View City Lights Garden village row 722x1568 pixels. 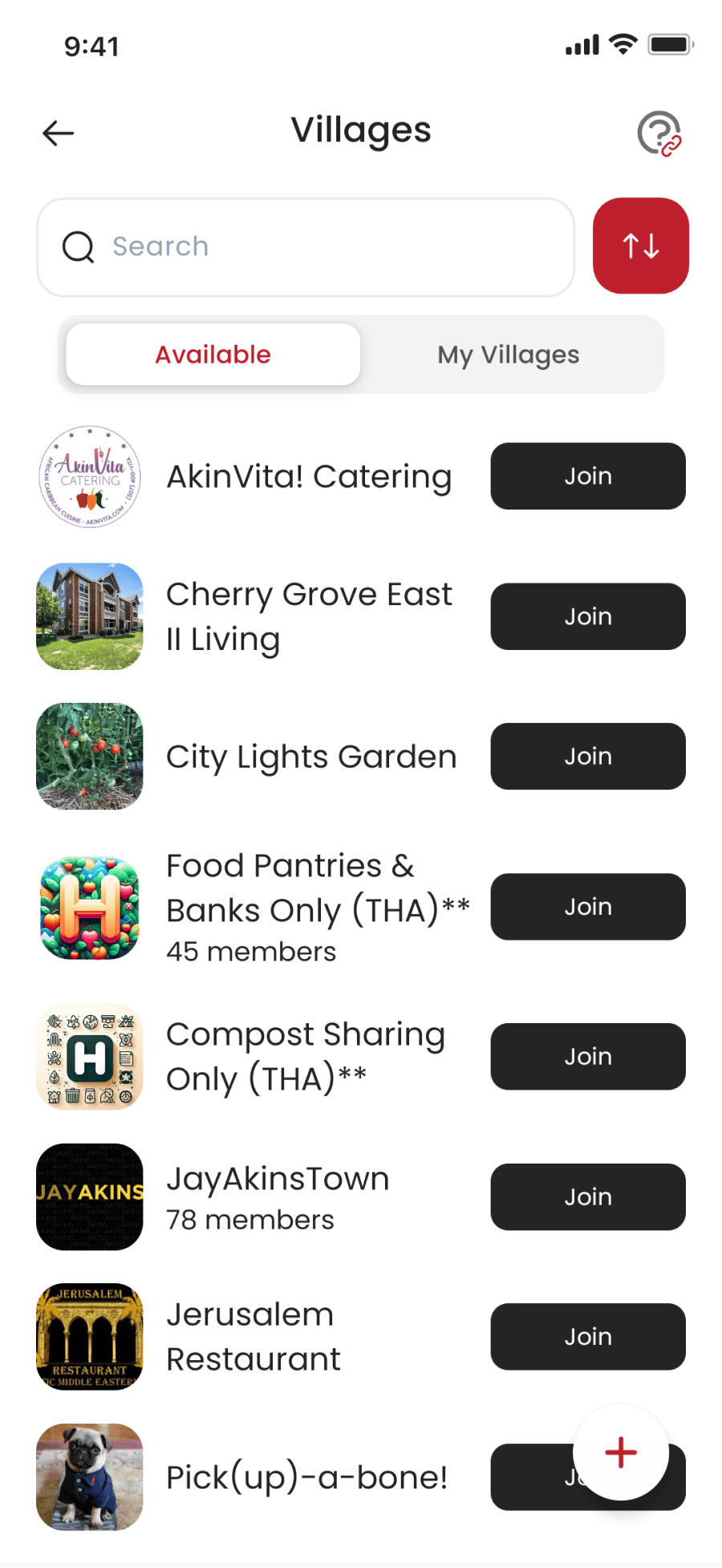pyautogui.click(x=310, y=757)
